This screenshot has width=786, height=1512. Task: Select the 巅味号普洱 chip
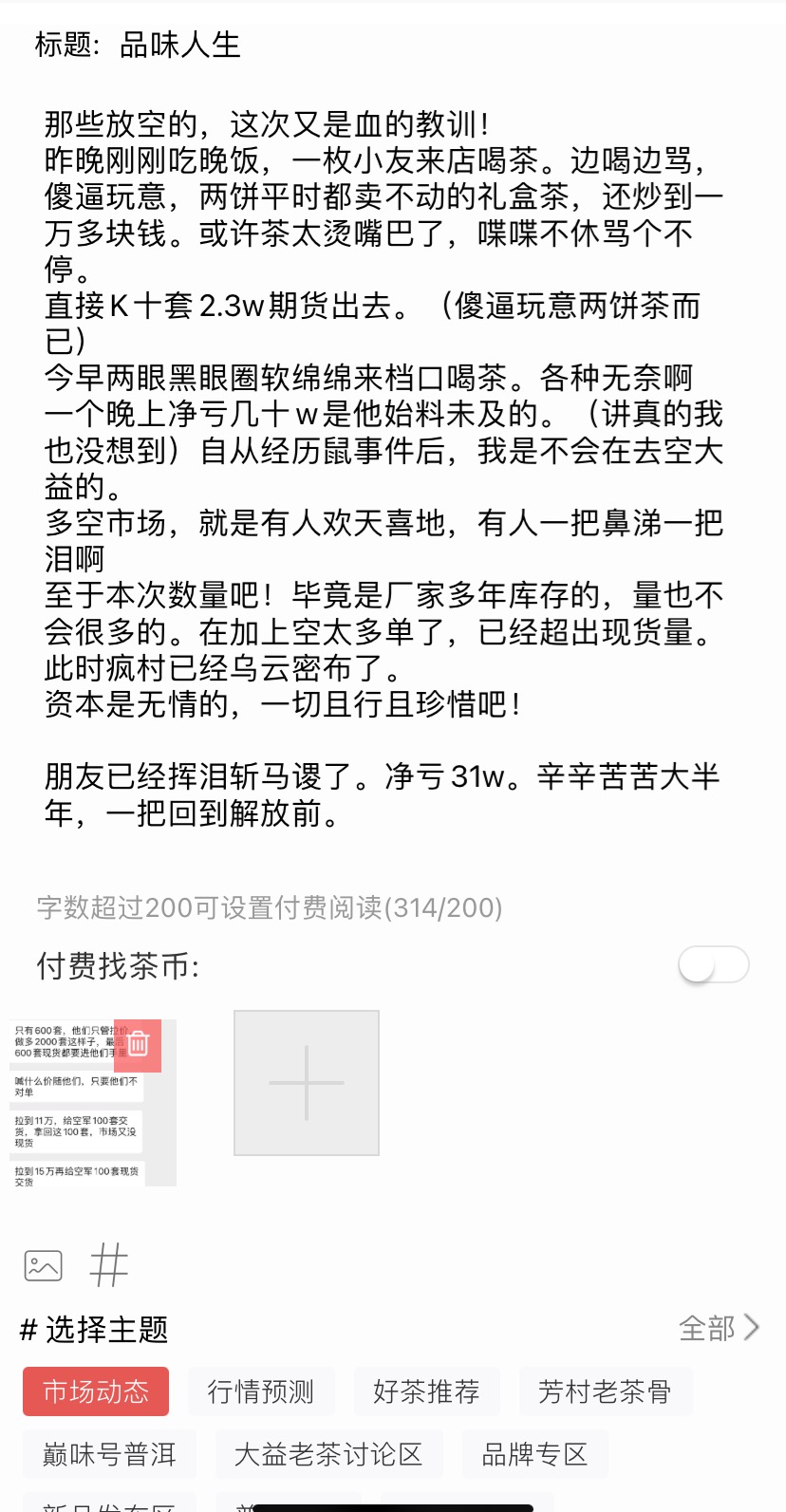click(x=109, y=1454)
